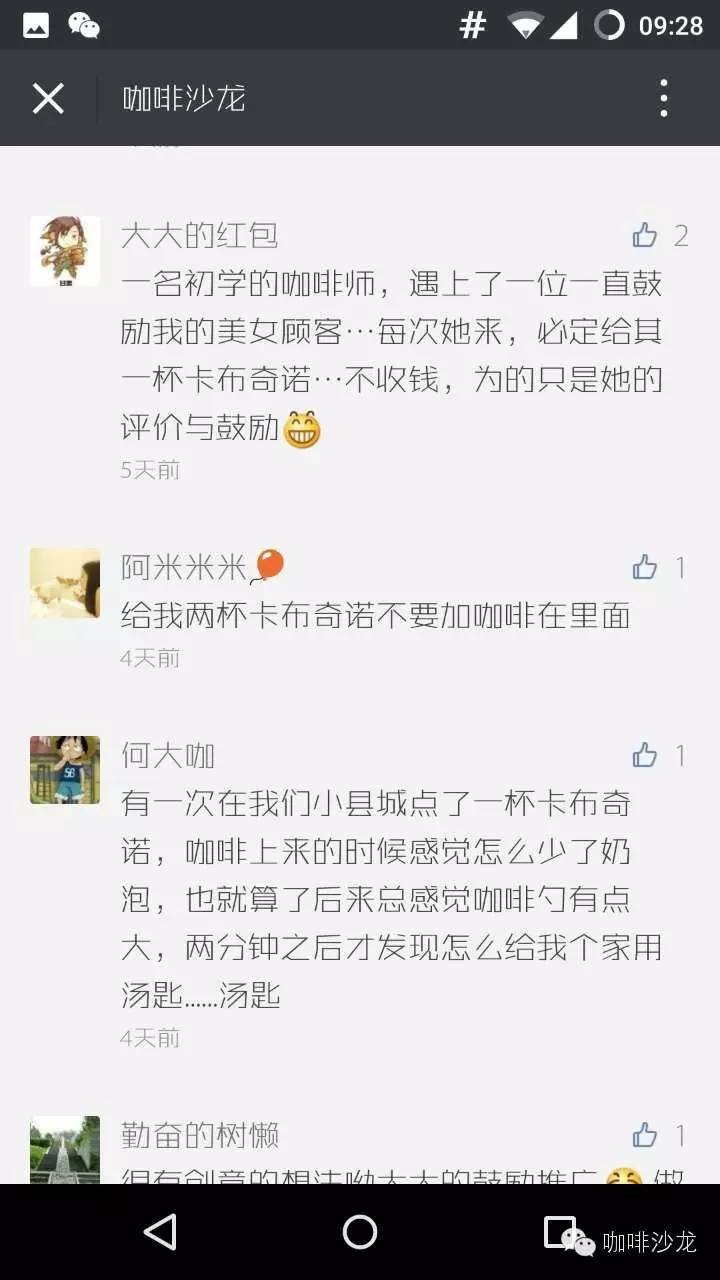Open the overflow menu
This screenshot has width=720, height=1280.
[x=663, y=98]
